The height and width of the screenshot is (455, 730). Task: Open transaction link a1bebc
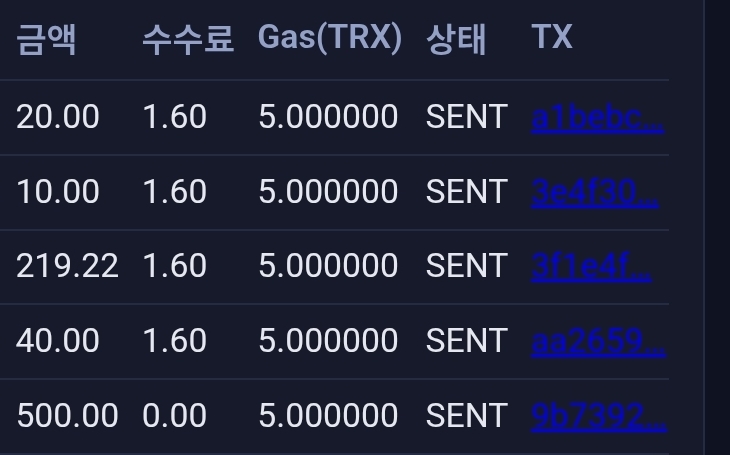[596, 118]
